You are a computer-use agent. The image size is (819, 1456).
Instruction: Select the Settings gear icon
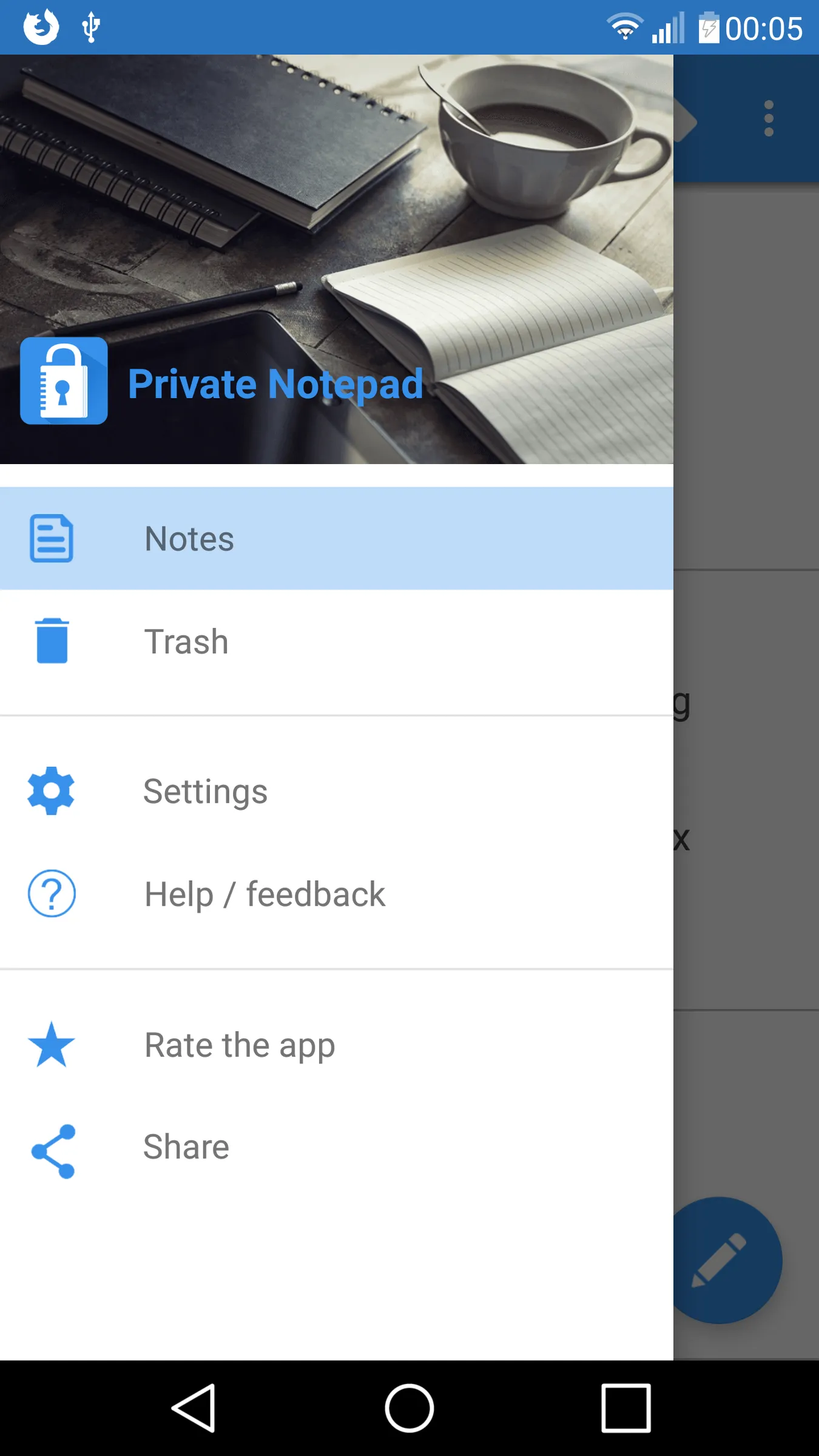[x=52, y=790]
